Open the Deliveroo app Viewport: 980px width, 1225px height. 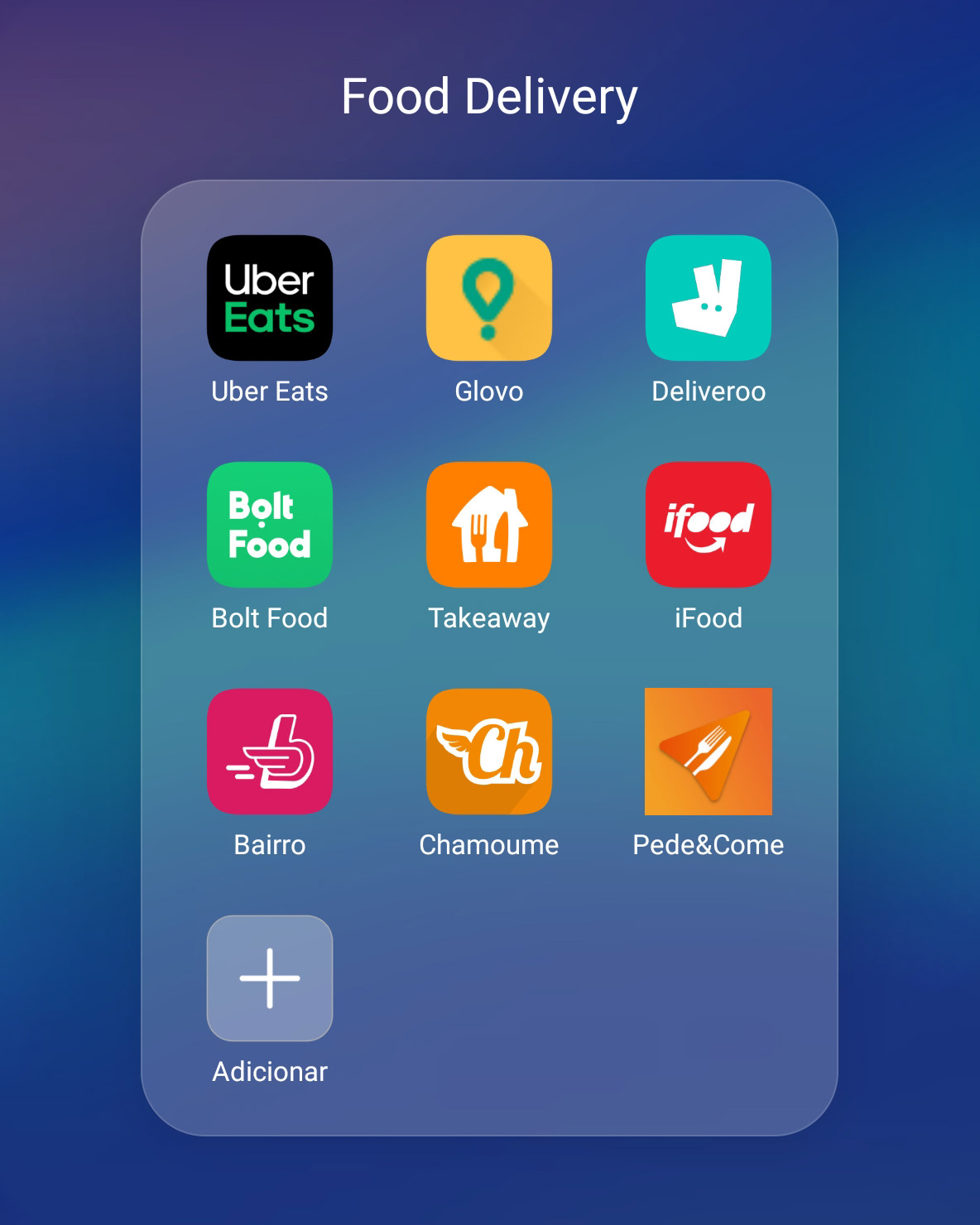[x=709, y=298]
